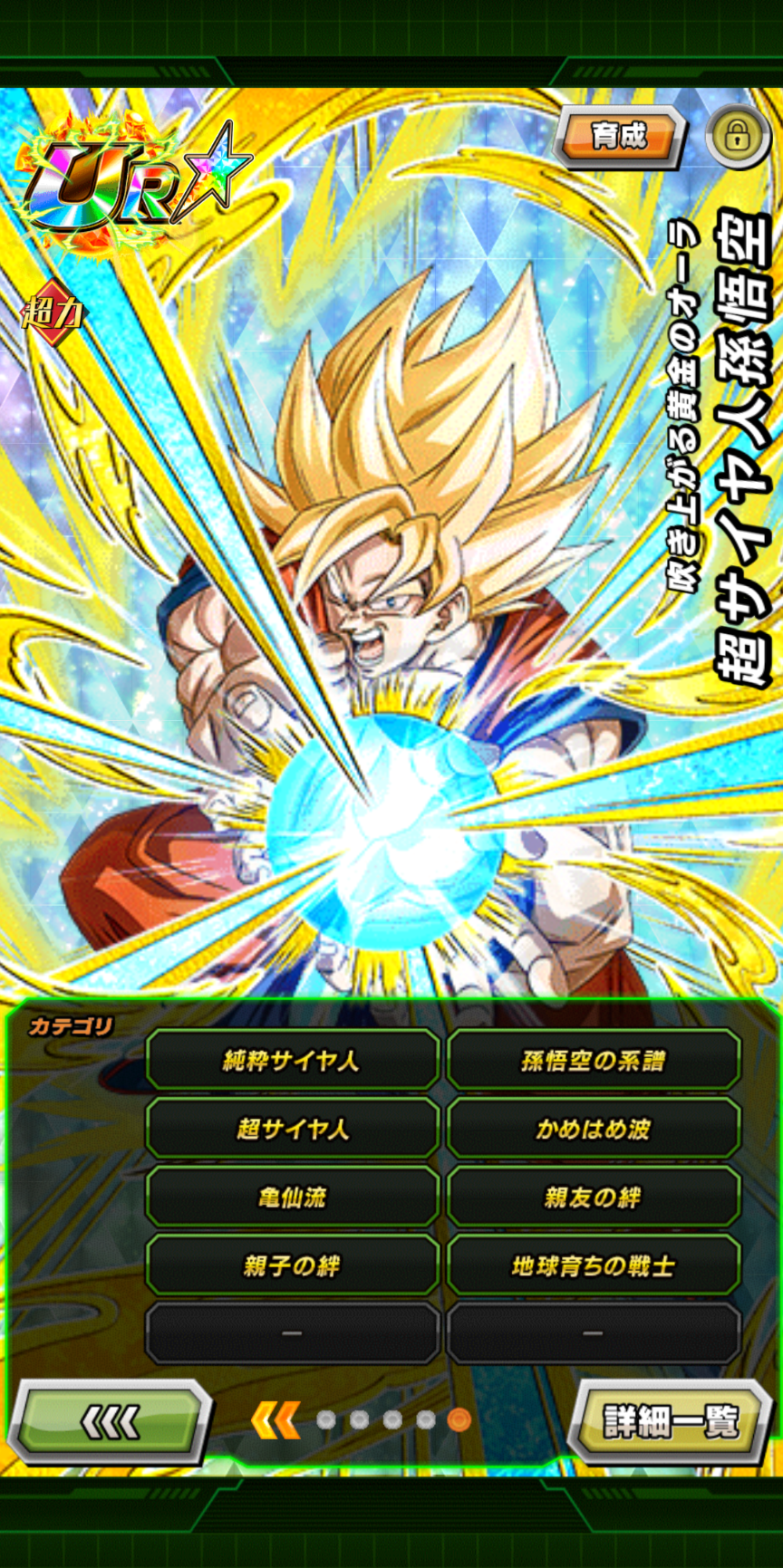Open the 亀仙流 category

point(292,1198)
